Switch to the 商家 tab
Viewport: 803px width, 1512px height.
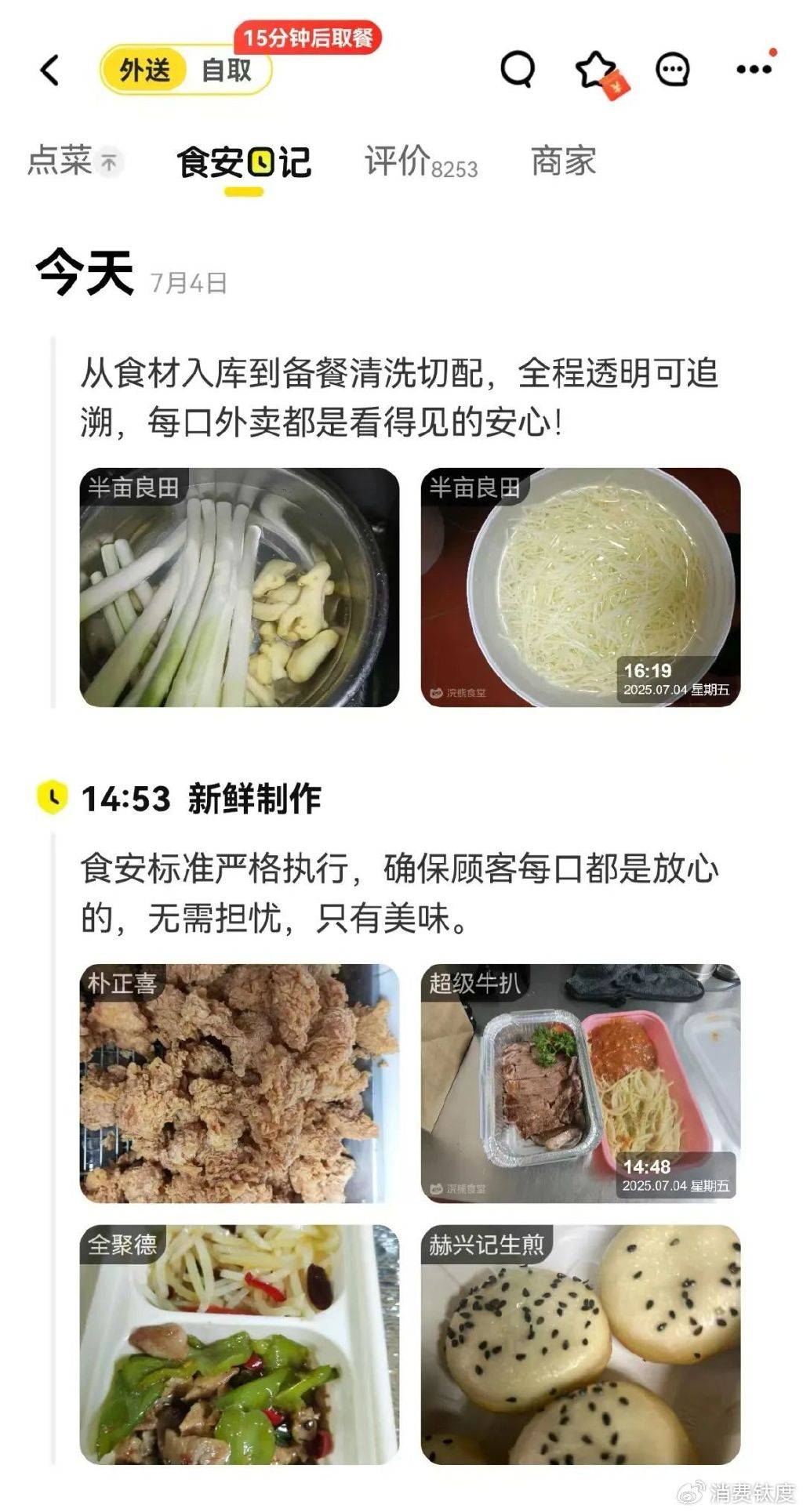(x=564, y=161)
